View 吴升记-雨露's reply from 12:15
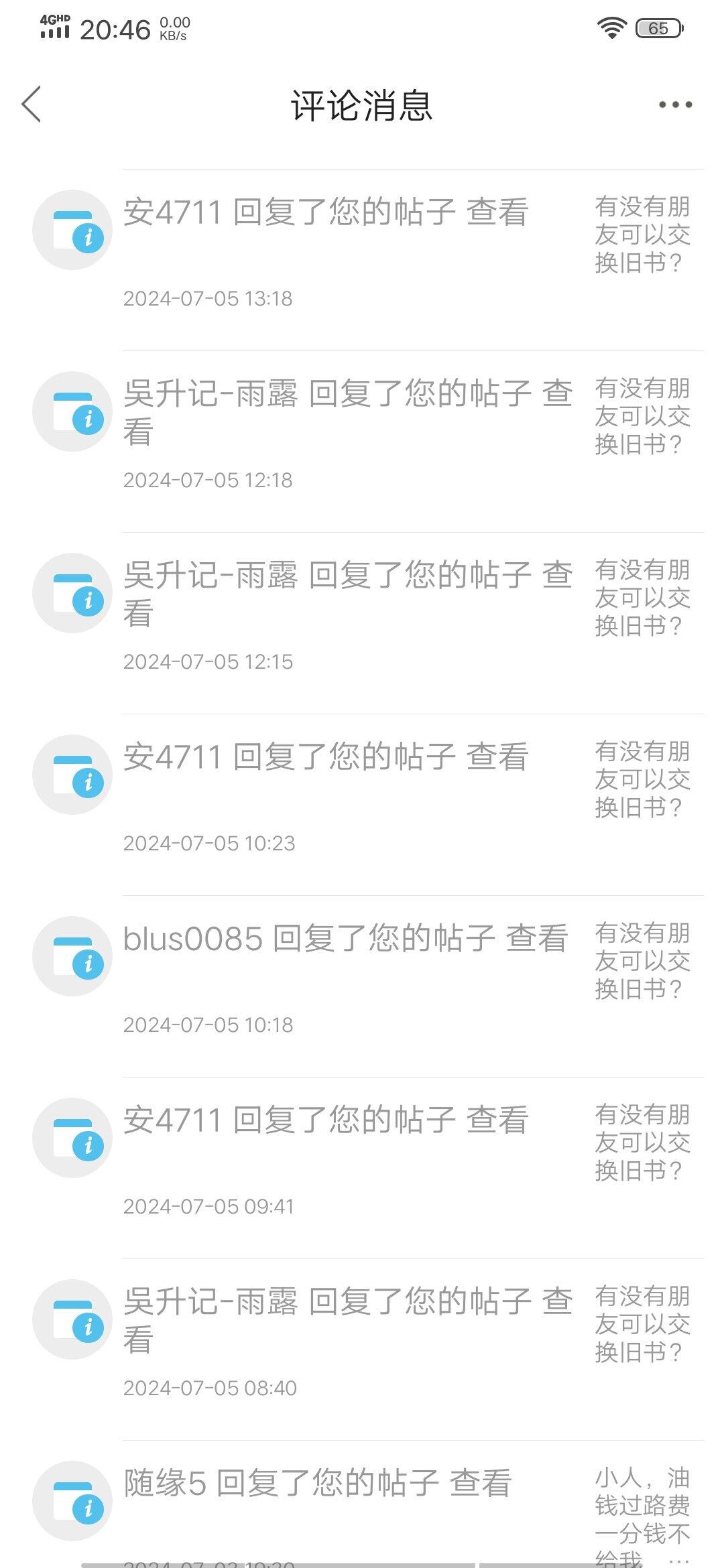This screenshot has height=1568, width=724. [362, 623]
